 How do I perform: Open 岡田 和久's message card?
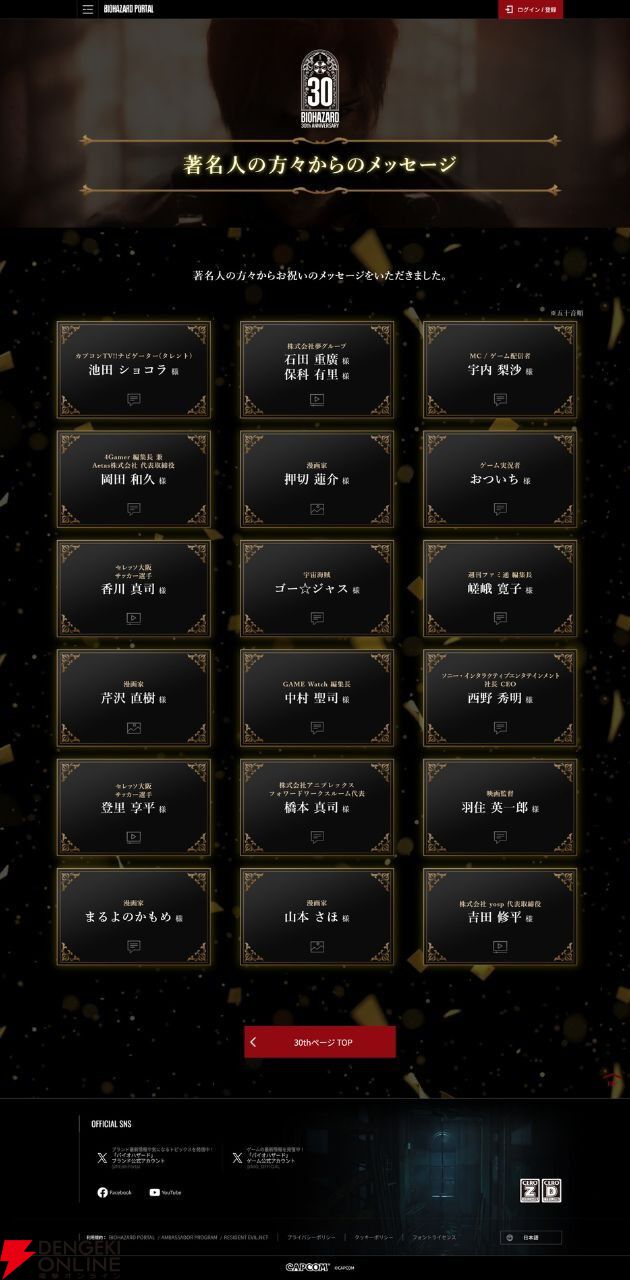(x=133, y=479)
